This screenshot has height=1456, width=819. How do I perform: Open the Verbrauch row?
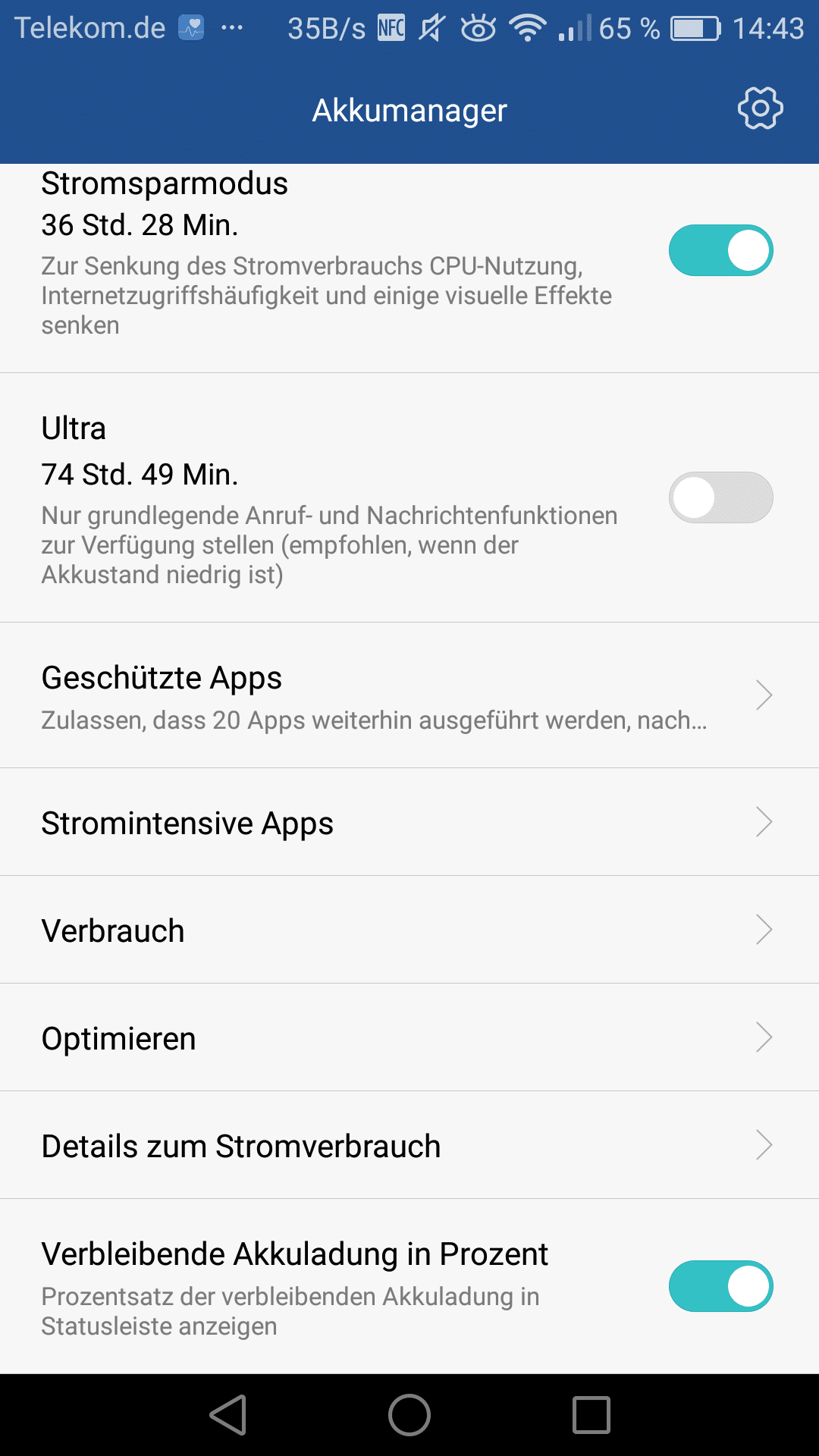[409, 930]
